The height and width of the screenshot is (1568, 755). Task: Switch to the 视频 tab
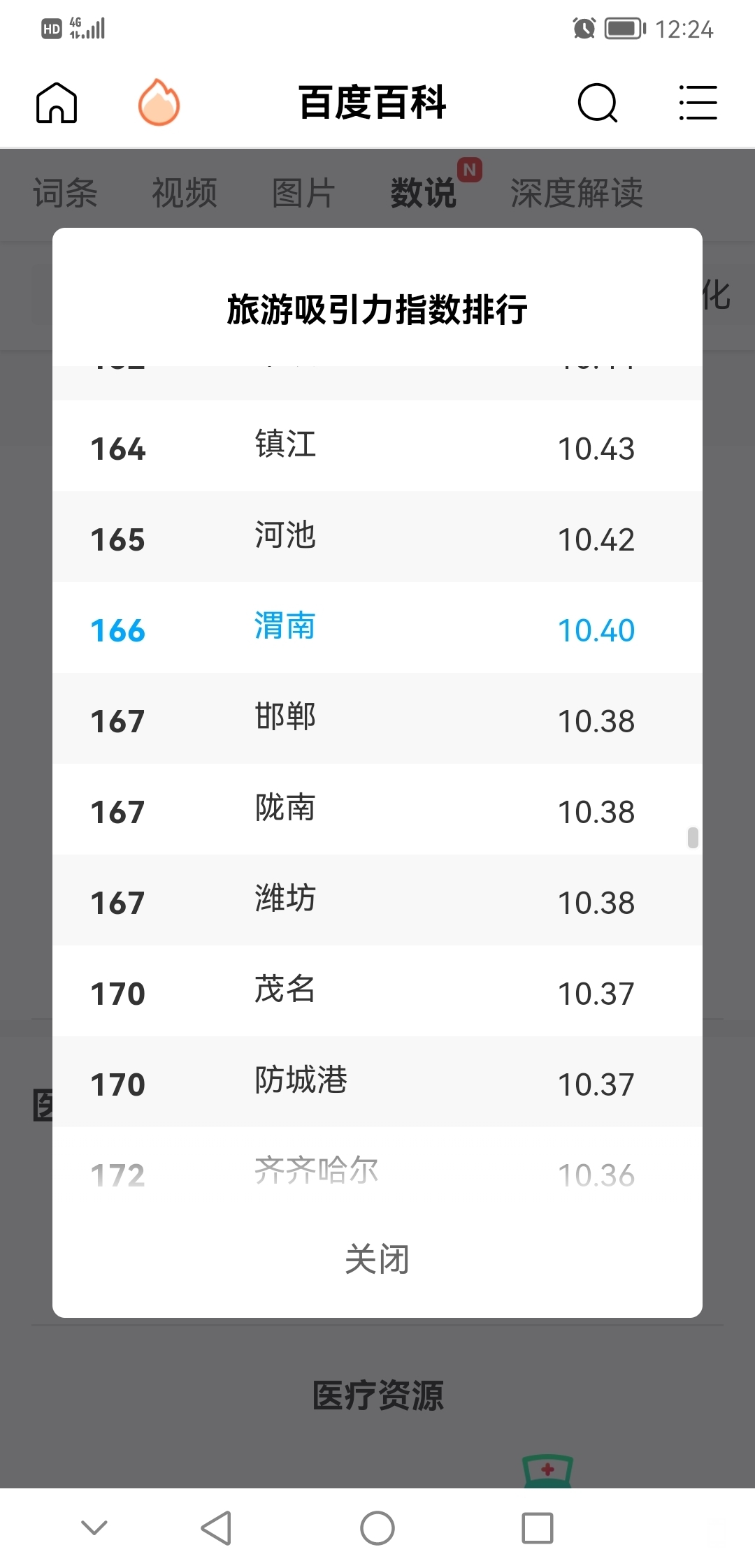[185, 193]
